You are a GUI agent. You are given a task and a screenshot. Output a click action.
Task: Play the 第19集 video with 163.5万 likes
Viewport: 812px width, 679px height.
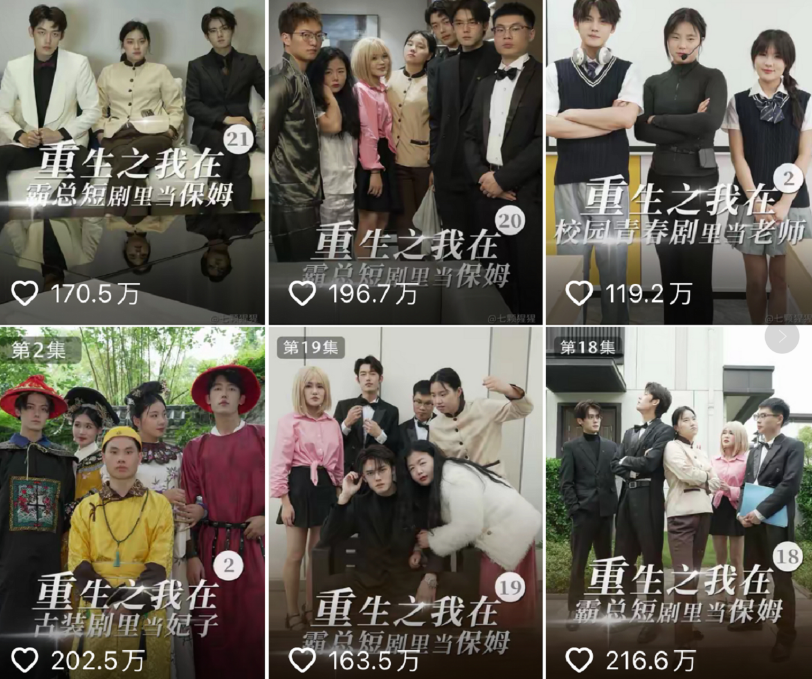coord(405,490)
